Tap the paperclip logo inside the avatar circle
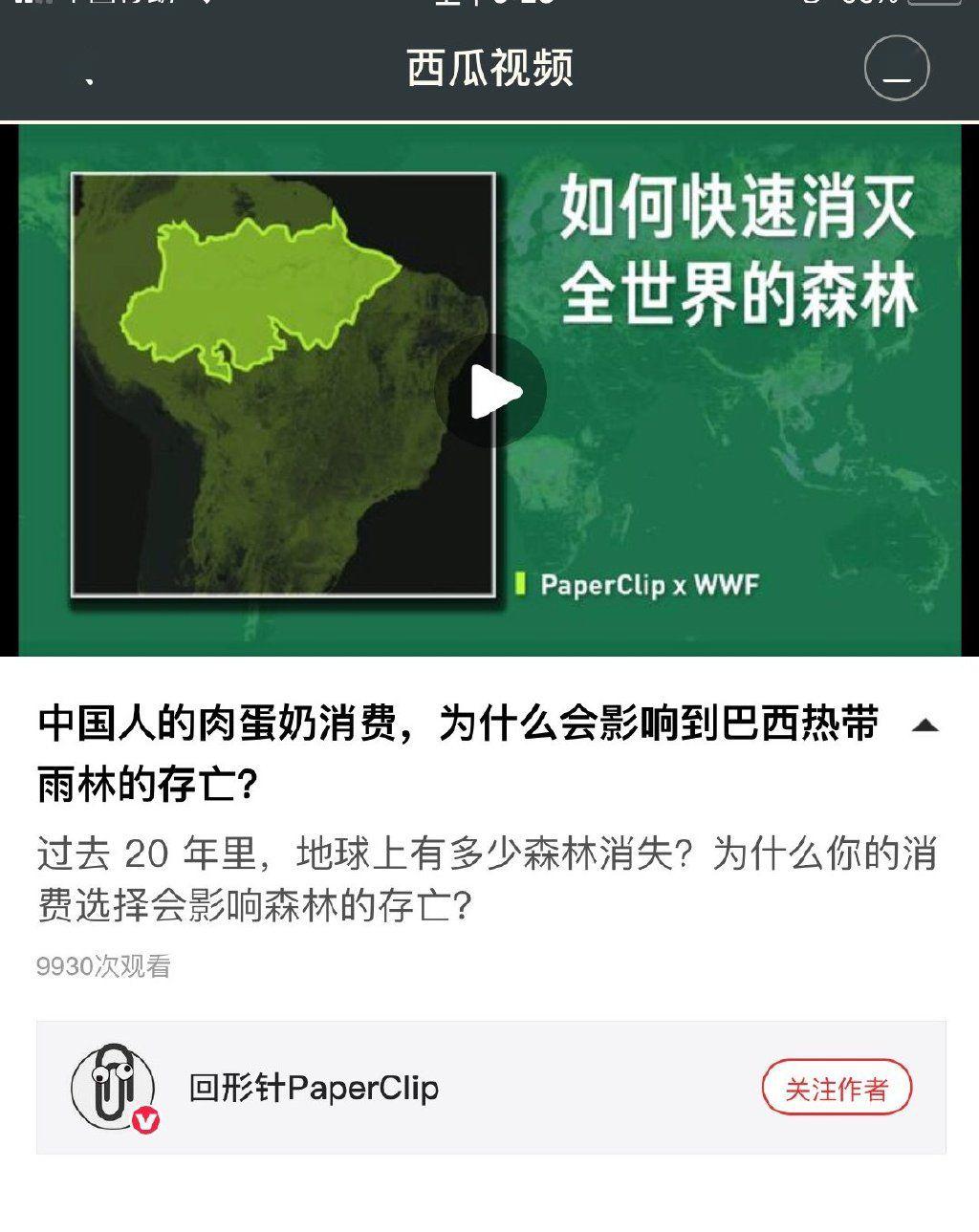 pos(113,1085)
